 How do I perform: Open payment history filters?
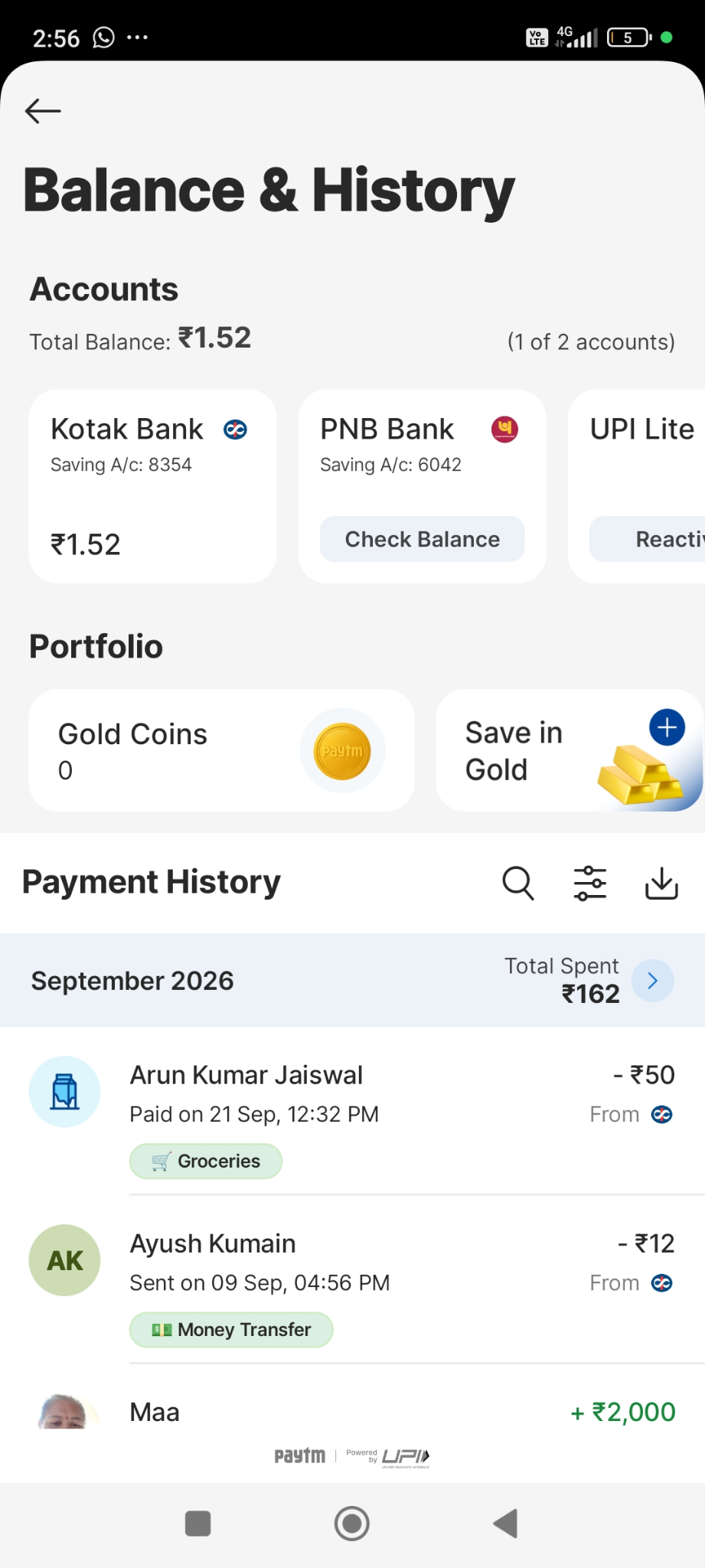(590, 884)
